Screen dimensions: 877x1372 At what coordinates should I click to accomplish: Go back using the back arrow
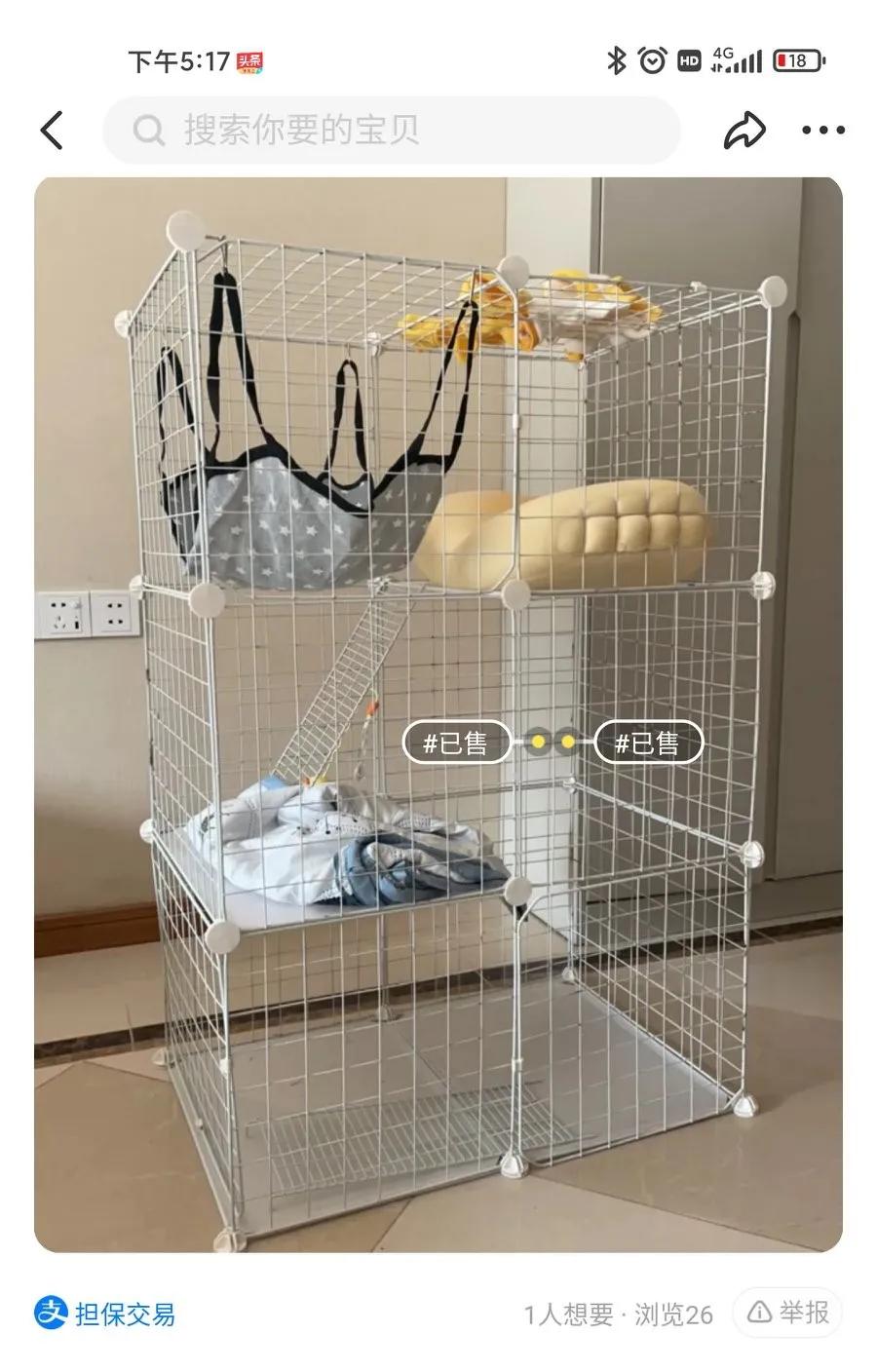point(53,130)
